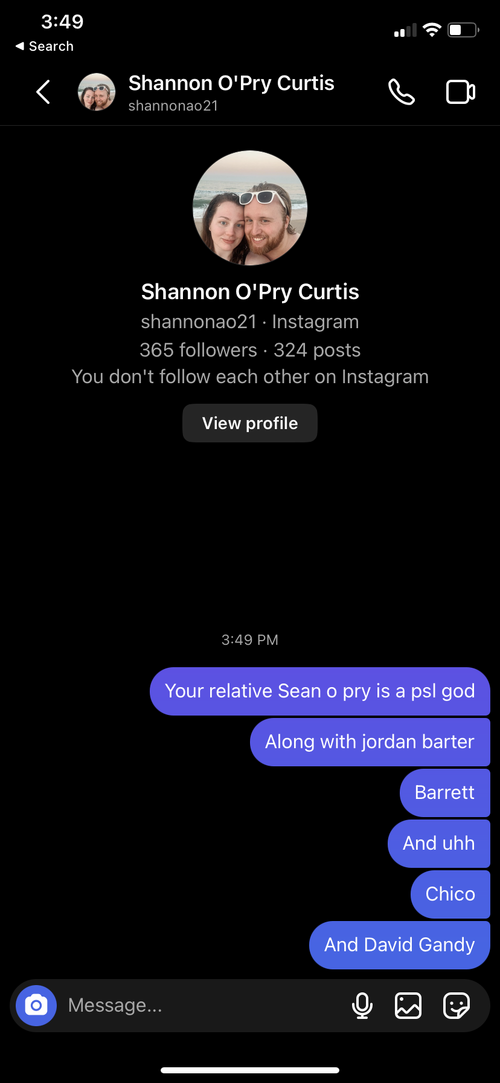
Task: Open the sticker picker
Action: 456,1005
